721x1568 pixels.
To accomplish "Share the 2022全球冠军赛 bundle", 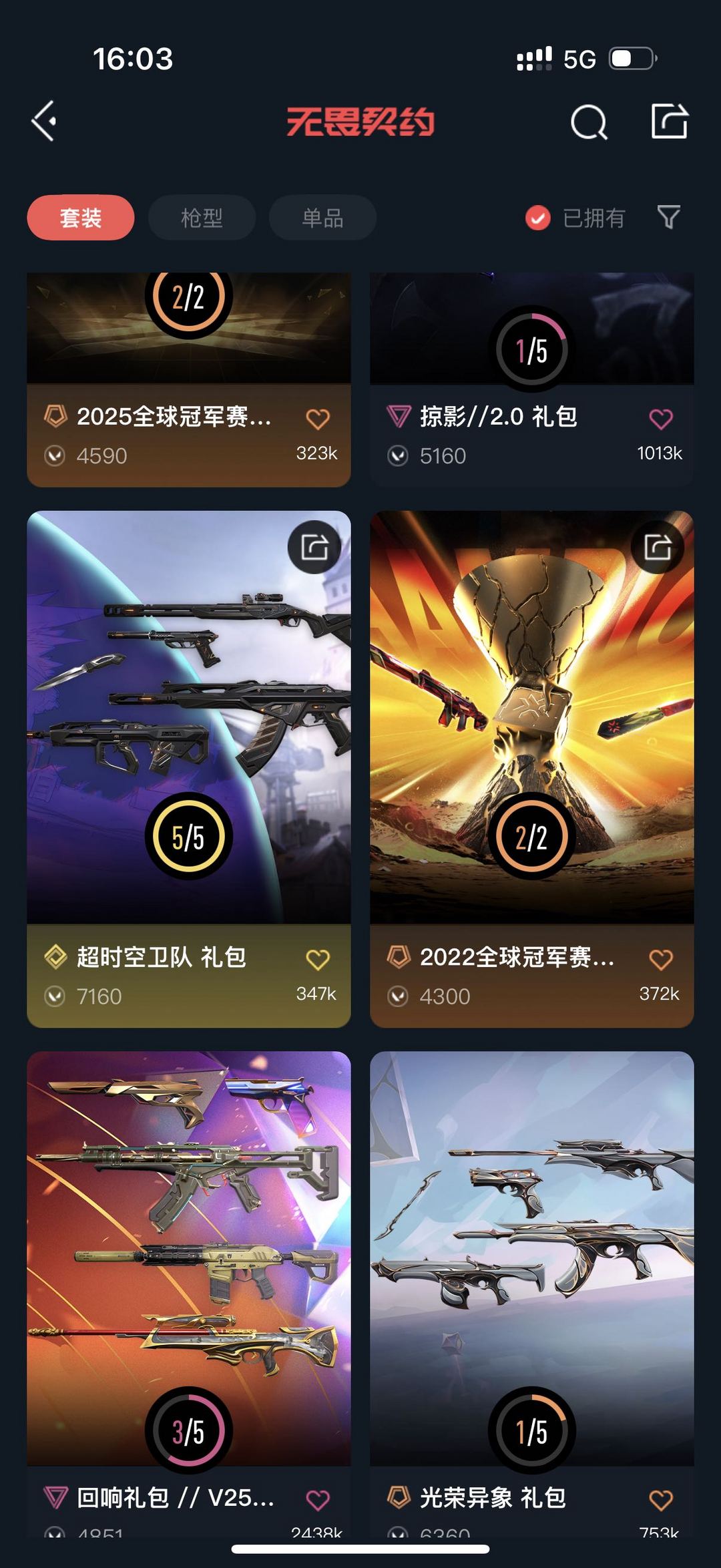I will tap(658, 548).
